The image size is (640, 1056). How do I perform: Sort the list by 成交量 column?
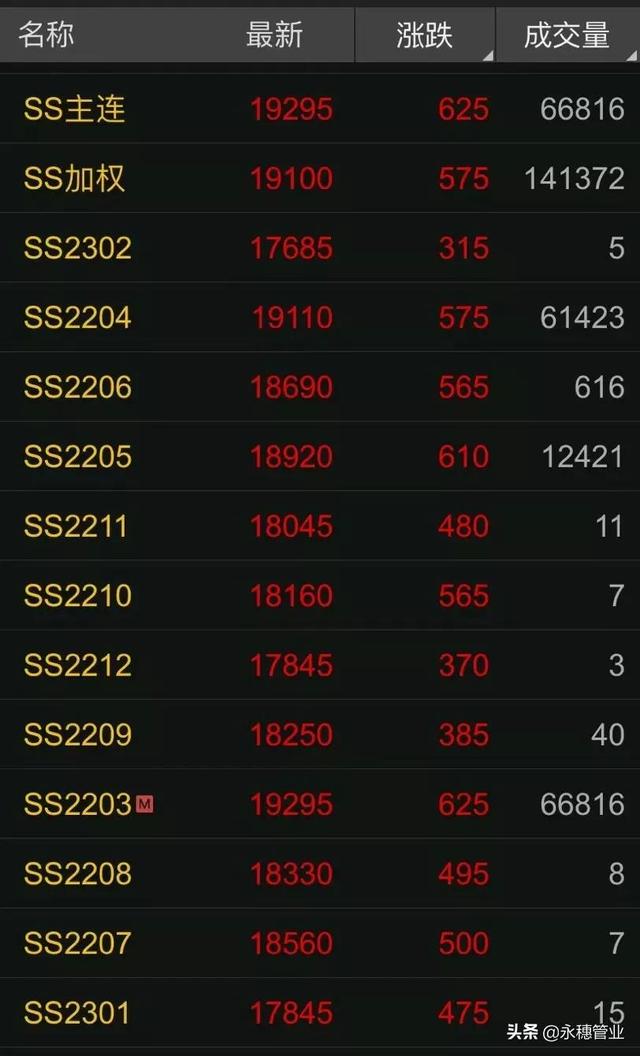(x=566, y=35)
